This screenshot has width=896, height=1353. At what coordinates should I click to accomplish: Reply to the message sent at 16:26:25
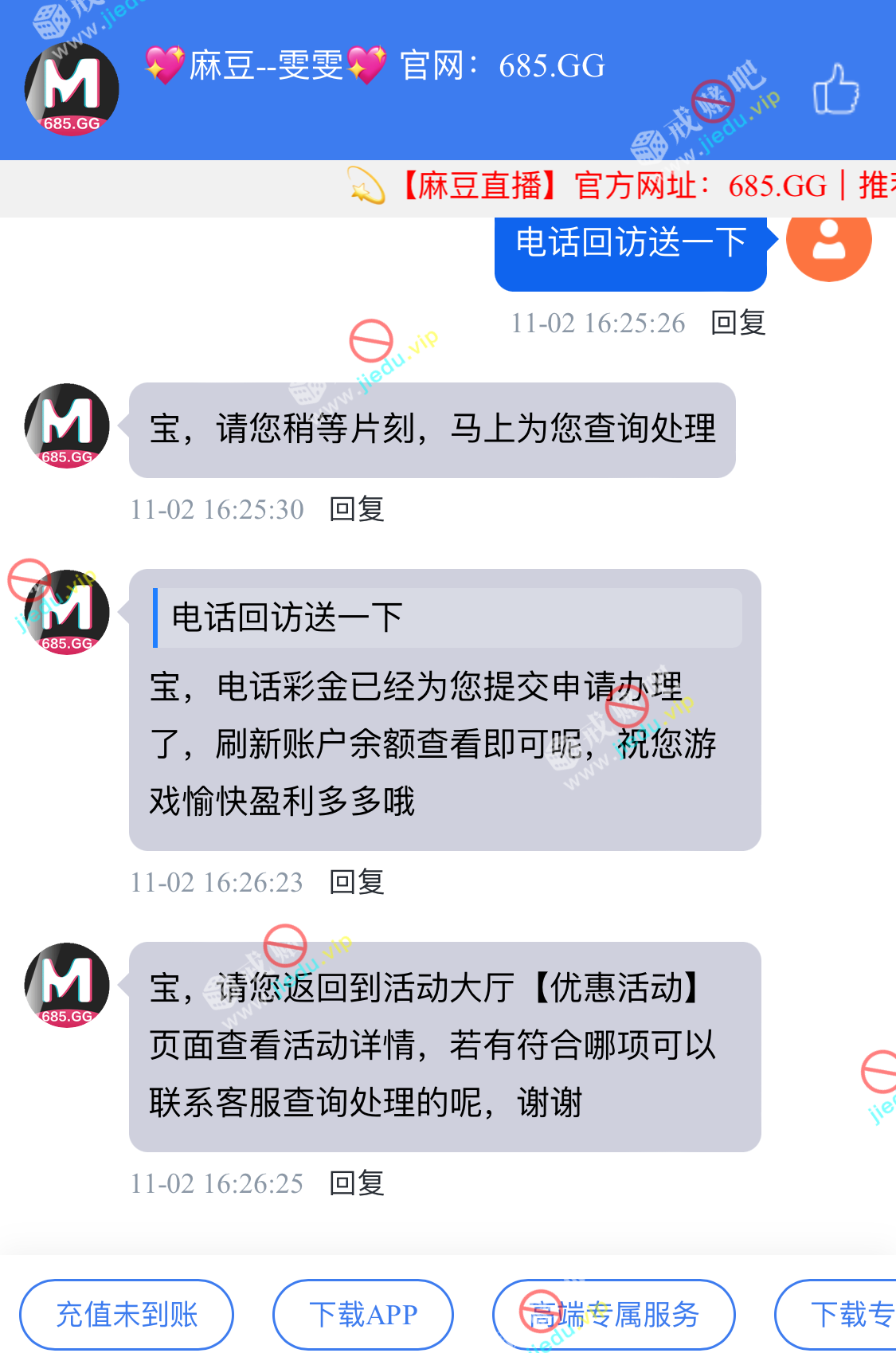point(357,1183)
